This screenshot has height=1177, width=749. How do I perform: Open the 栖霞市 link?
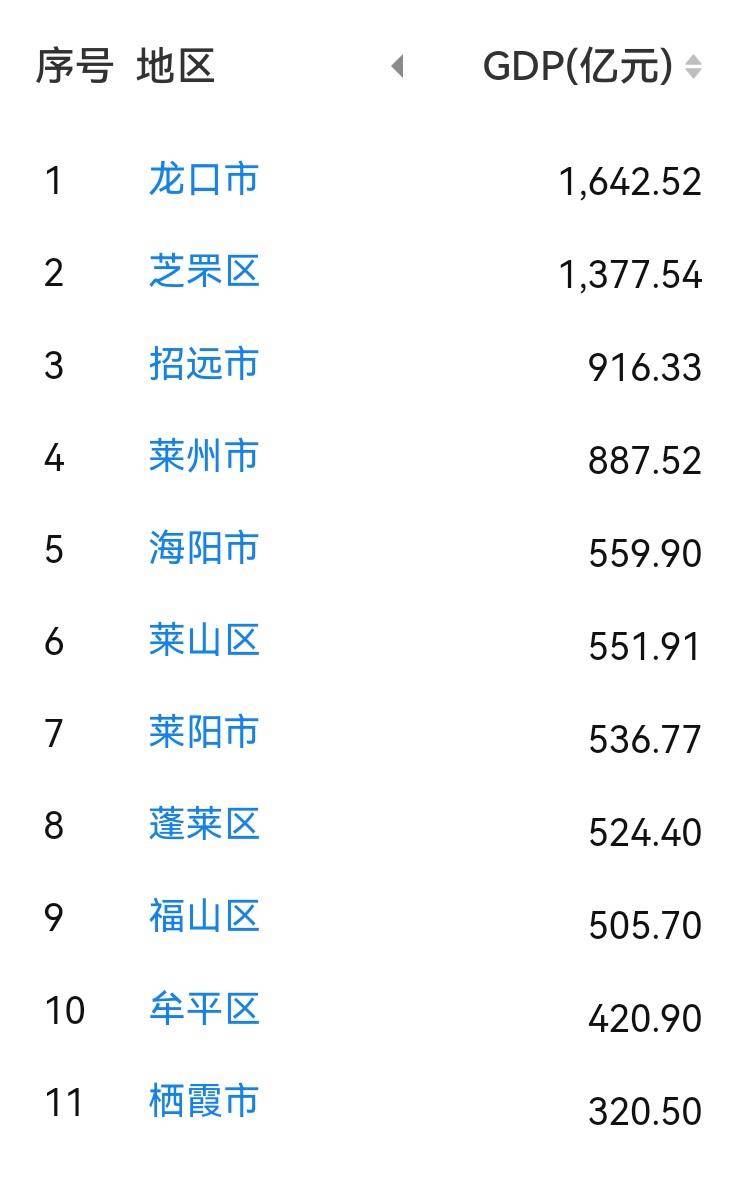(204, 1101)
